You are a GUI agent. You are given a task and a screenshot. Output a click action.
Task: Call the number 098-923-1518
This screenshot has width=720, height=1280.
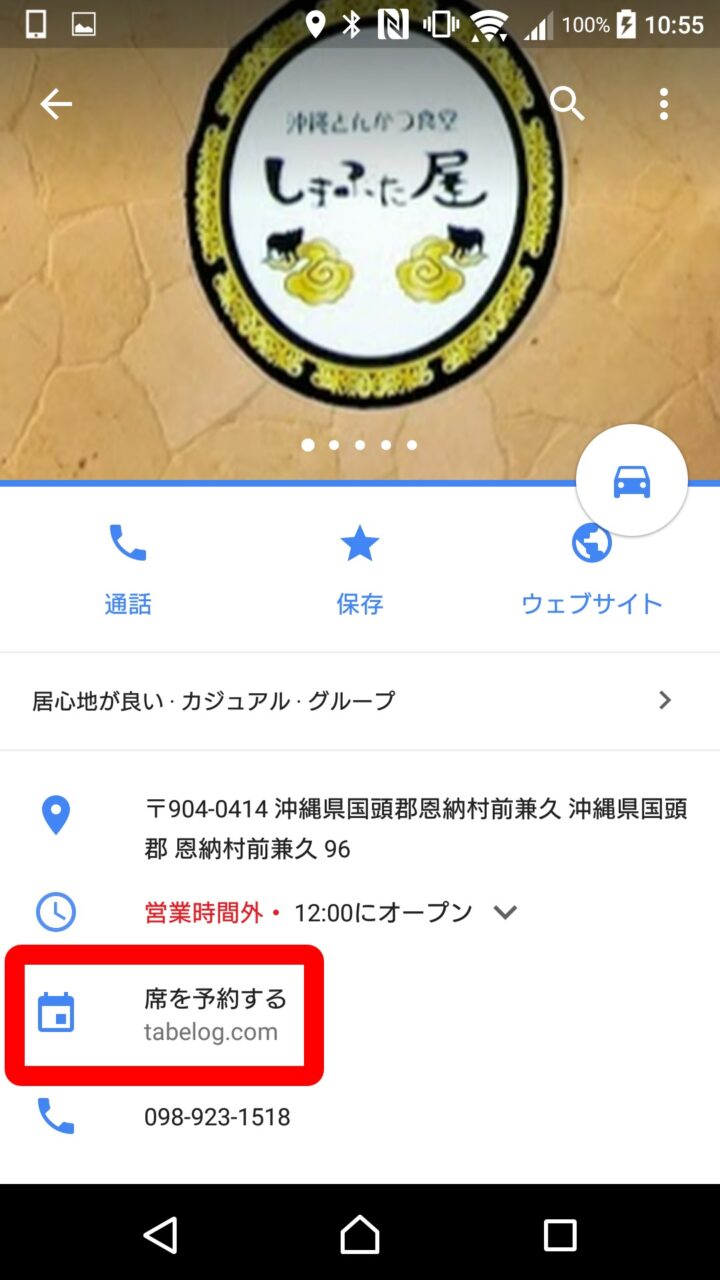217,1117
